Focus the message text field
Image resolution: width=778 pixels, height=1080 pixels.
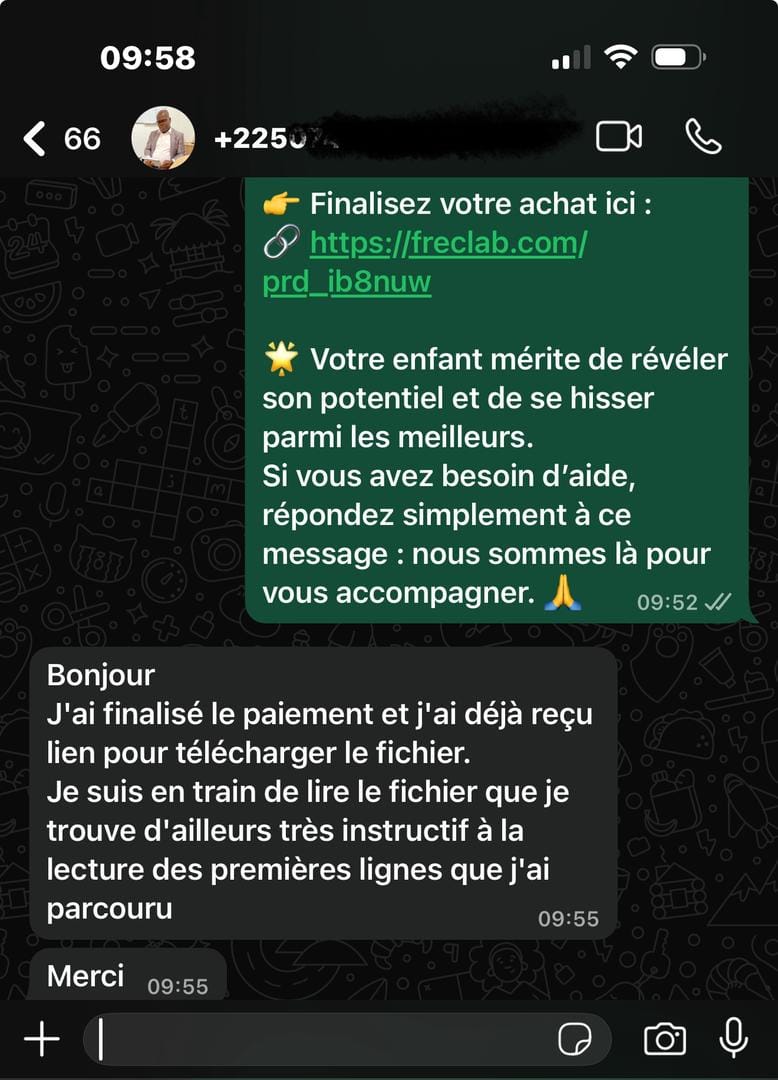click(x=320, y=1040)
